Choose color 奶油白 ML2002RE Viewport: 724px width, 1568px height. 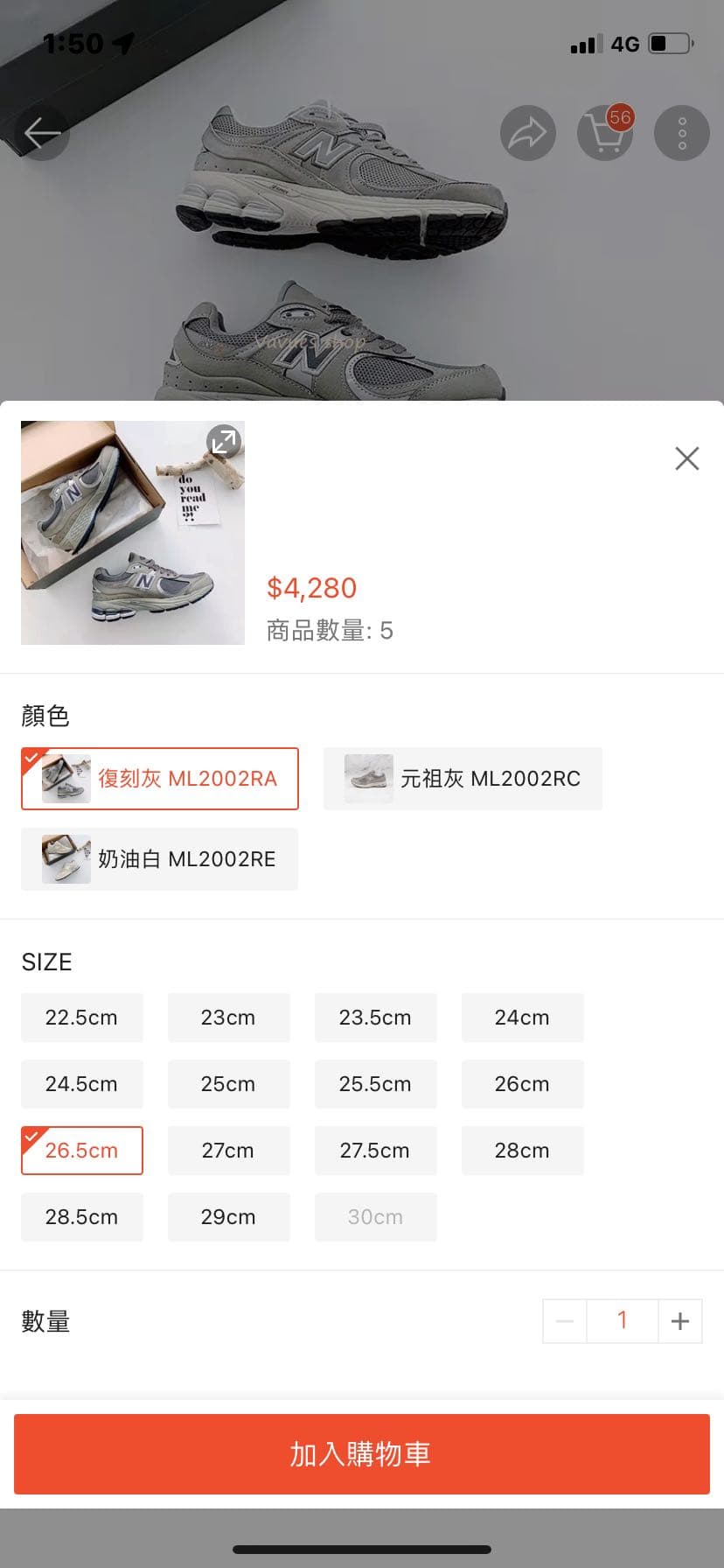coord(159,859)
